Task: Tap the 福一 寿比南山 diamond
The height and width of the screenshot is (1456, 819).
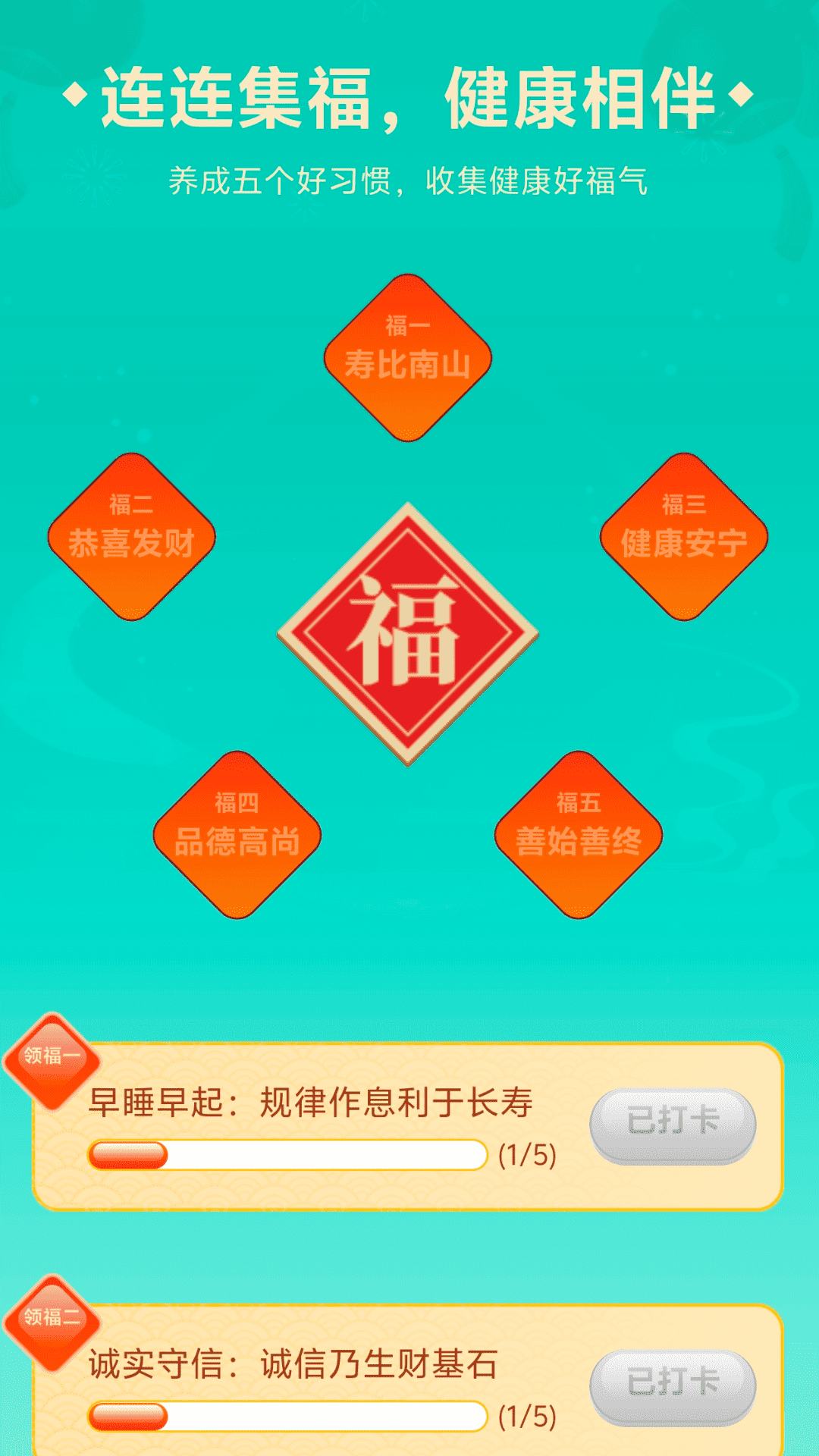Action: (x=408, y=358)
